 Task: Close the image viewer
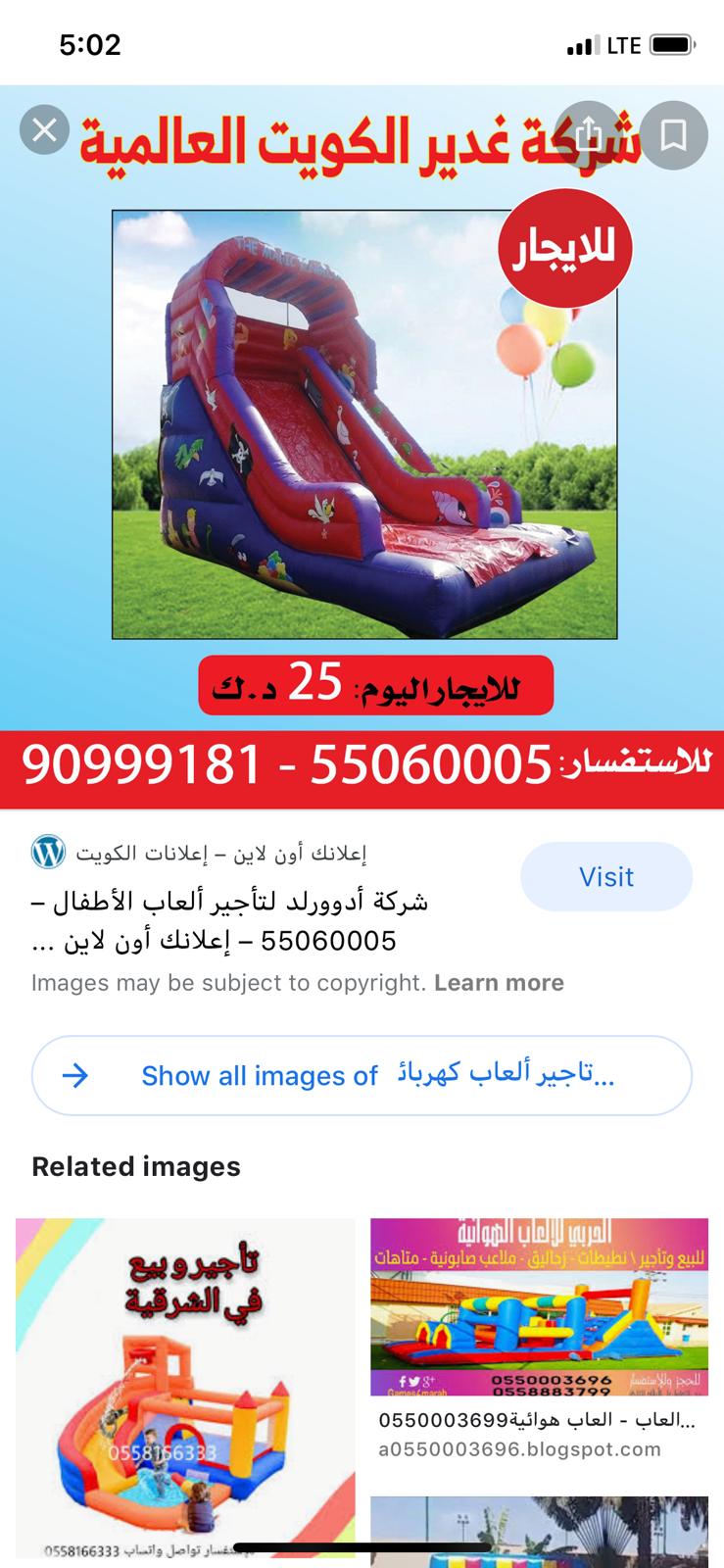click(x=44, y=129)
